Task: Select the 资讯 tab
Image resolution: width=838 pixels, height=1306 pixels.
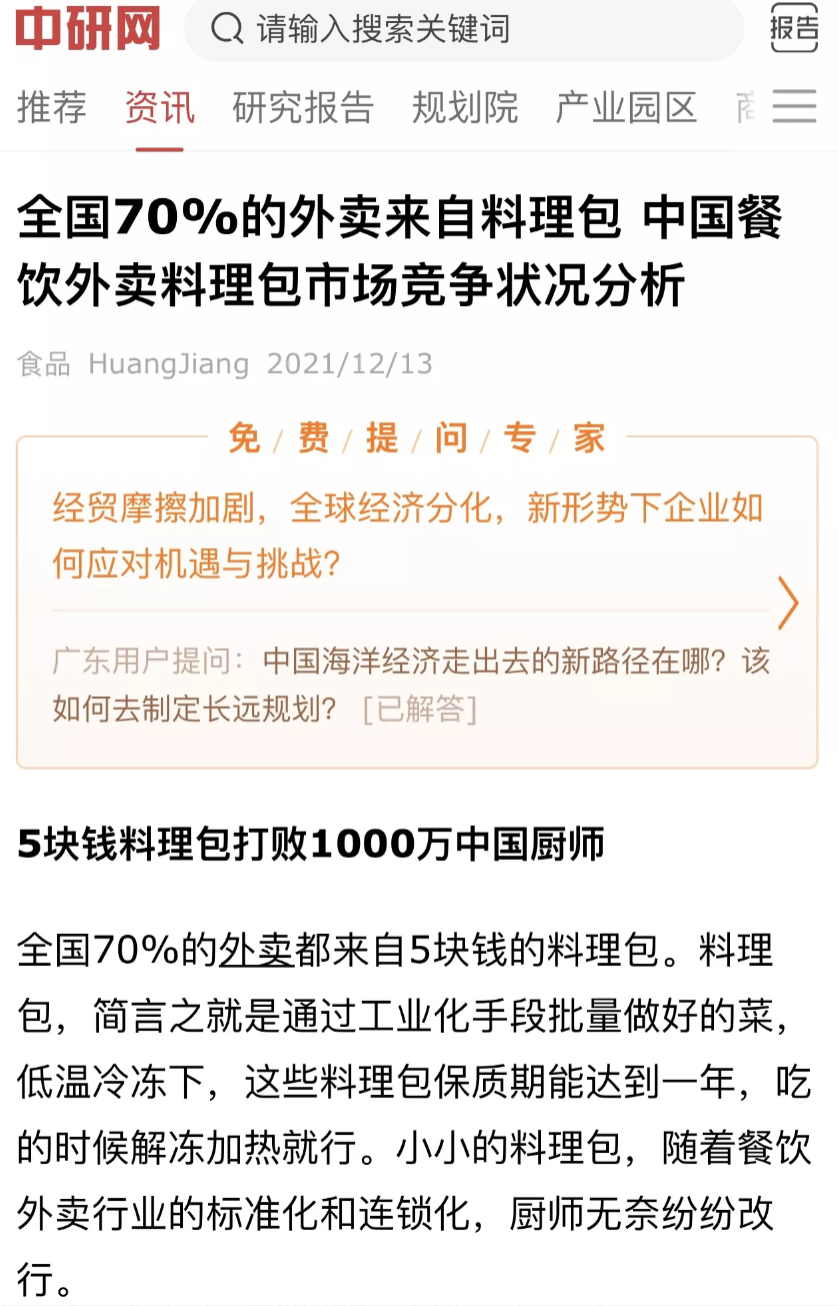Action: coord(159,107)
